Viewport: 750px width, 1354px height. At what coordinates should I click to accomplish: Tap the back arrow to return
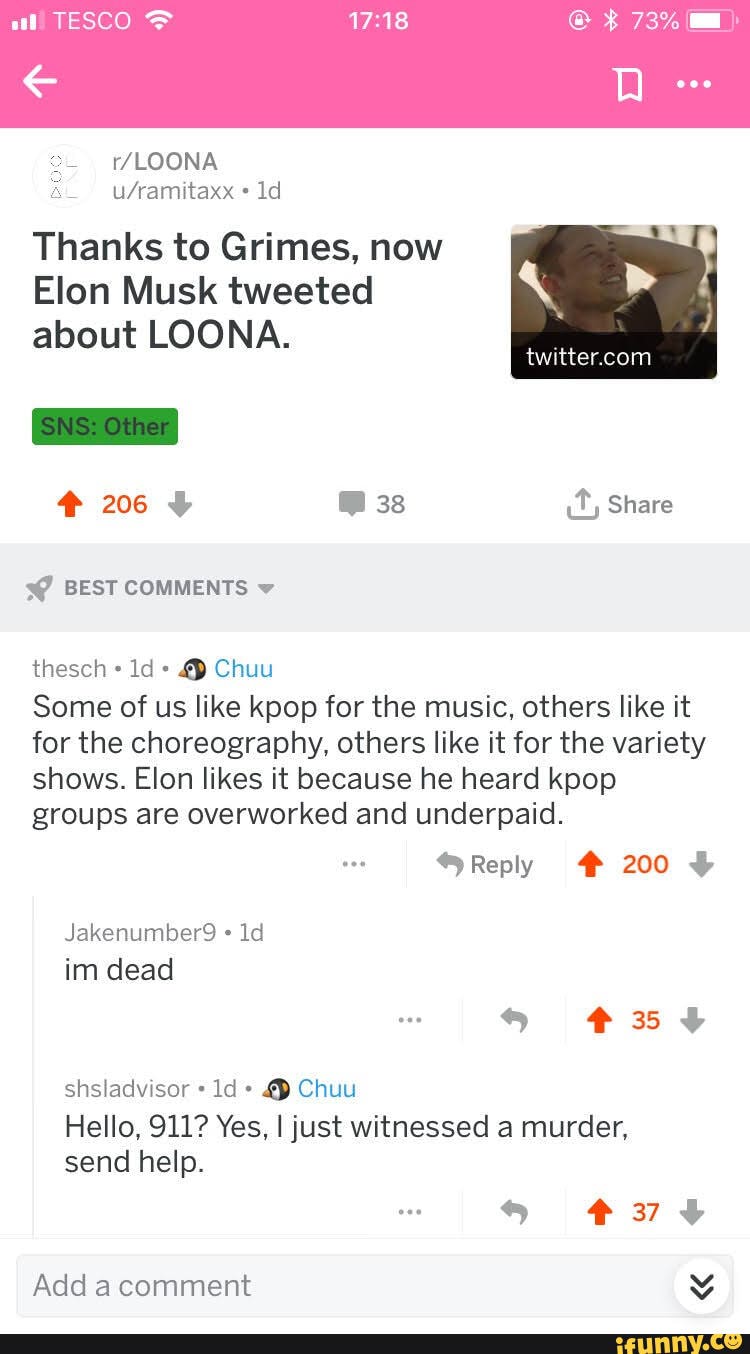(39, 81)
